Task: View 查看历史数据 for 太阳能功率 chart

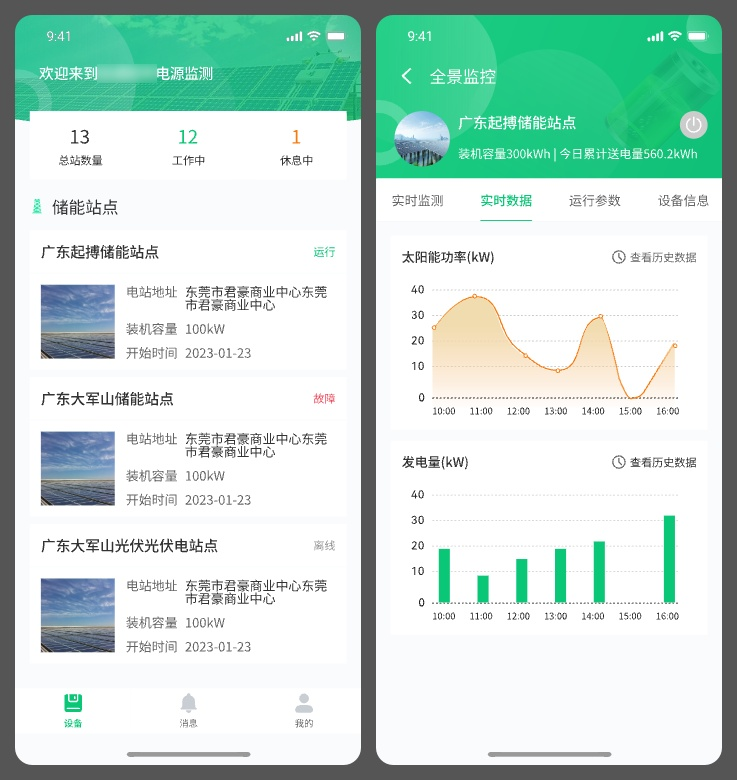Action: (x=655, y=257)
